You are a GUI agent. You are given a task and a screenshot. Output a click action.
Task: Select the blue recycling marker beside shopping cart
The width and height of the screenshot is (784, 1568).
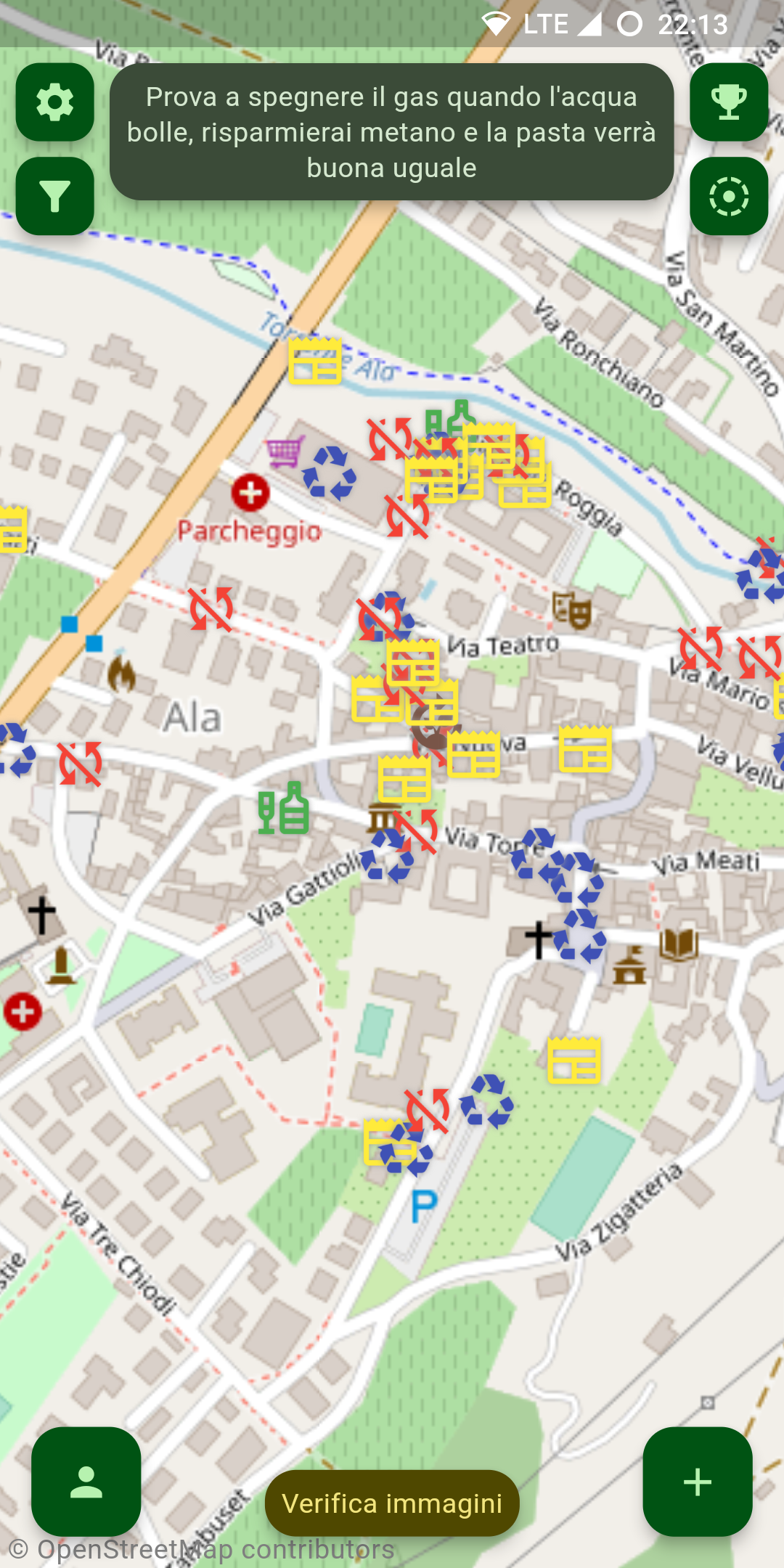click(x=330, y=473)
